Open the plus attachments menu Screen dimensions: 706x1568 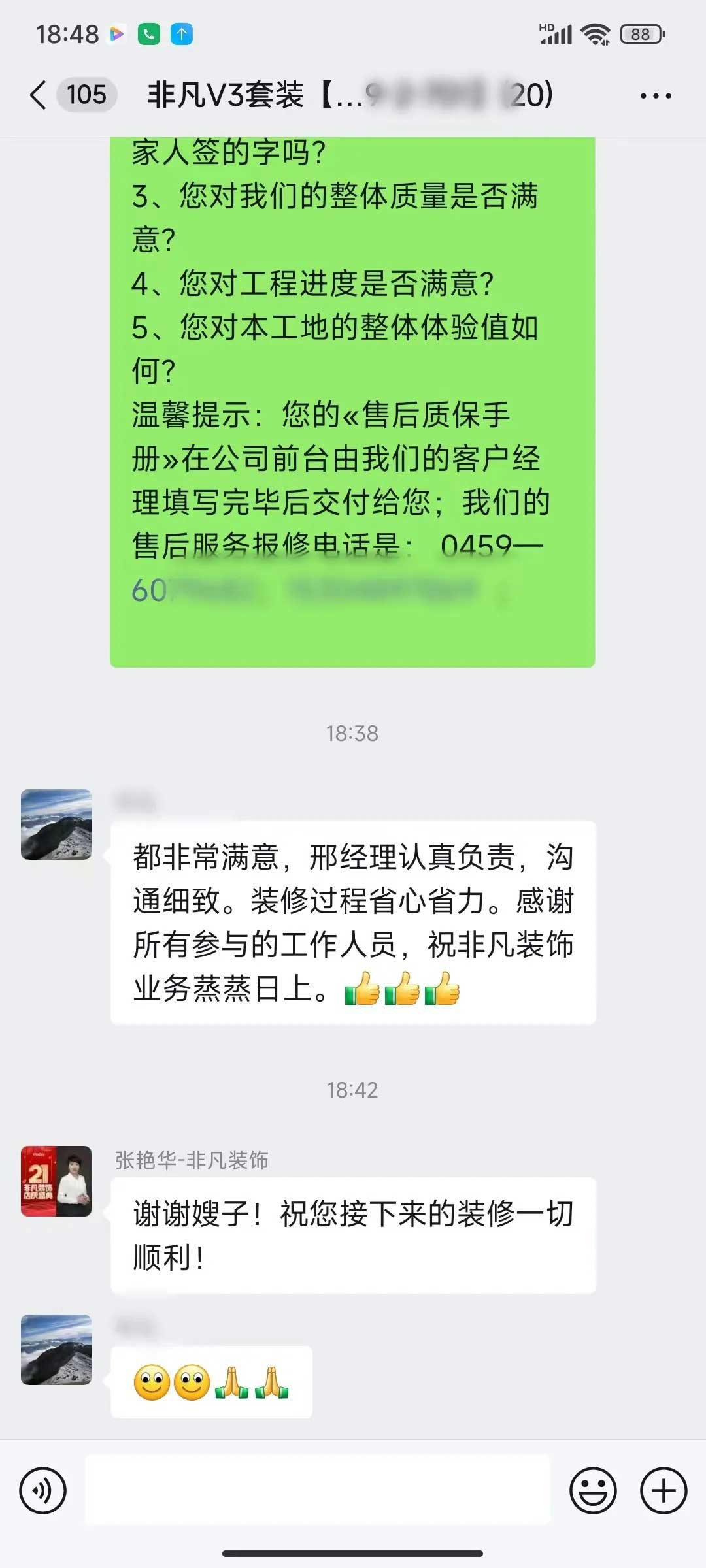click(x=663, y=1491)
